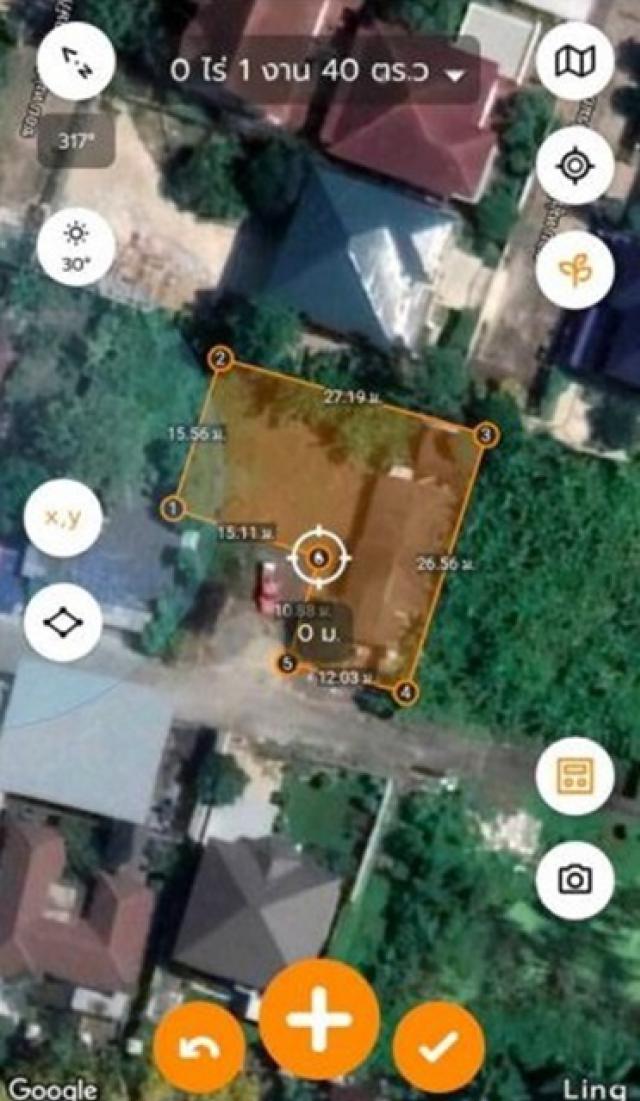640x1101 pixels.
Task: Expand the area unit dropdown
Action: pos(458,75)
